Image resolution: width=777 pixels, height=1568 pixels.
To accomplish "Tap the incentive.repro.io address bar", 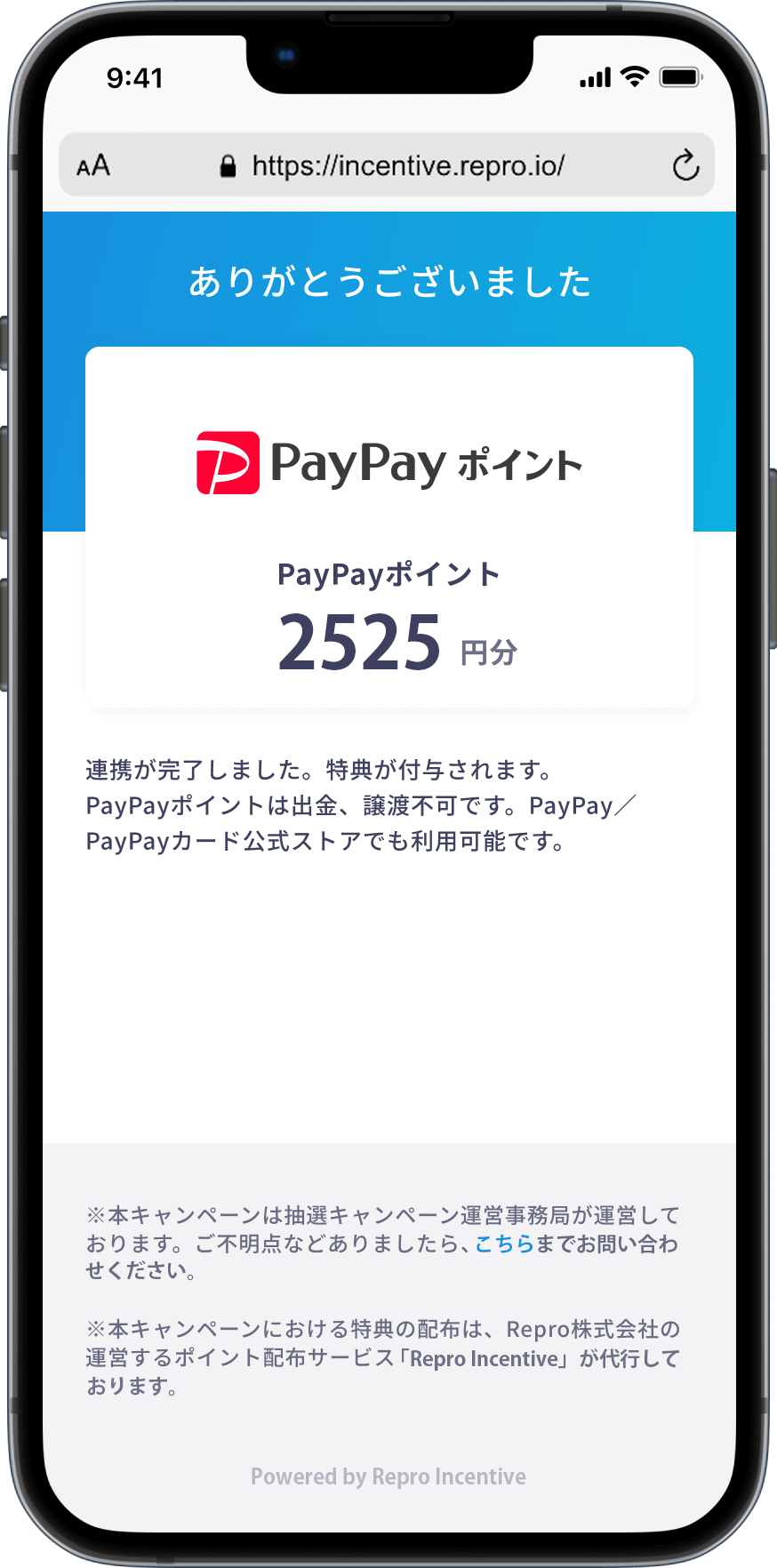I will [x=407, y=166].
